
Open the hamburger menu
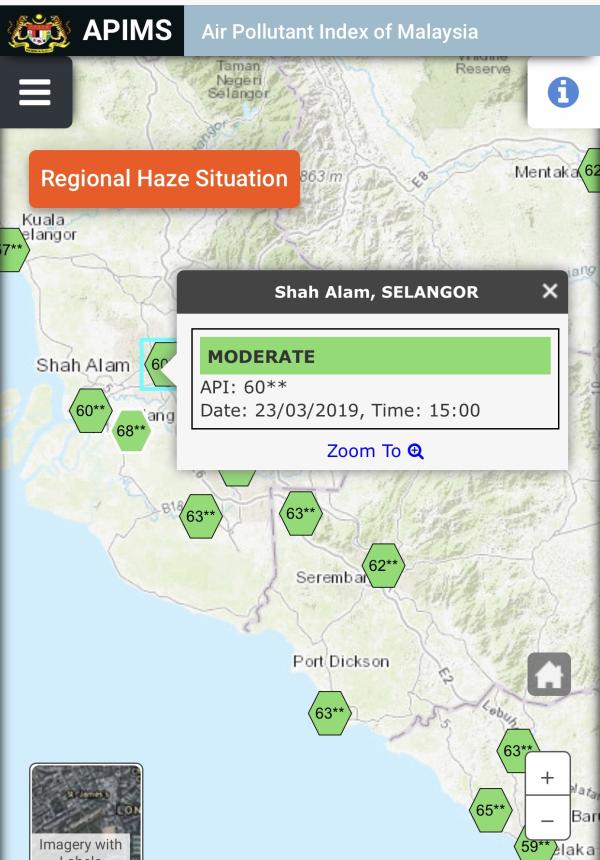click(x=35, y=92)
